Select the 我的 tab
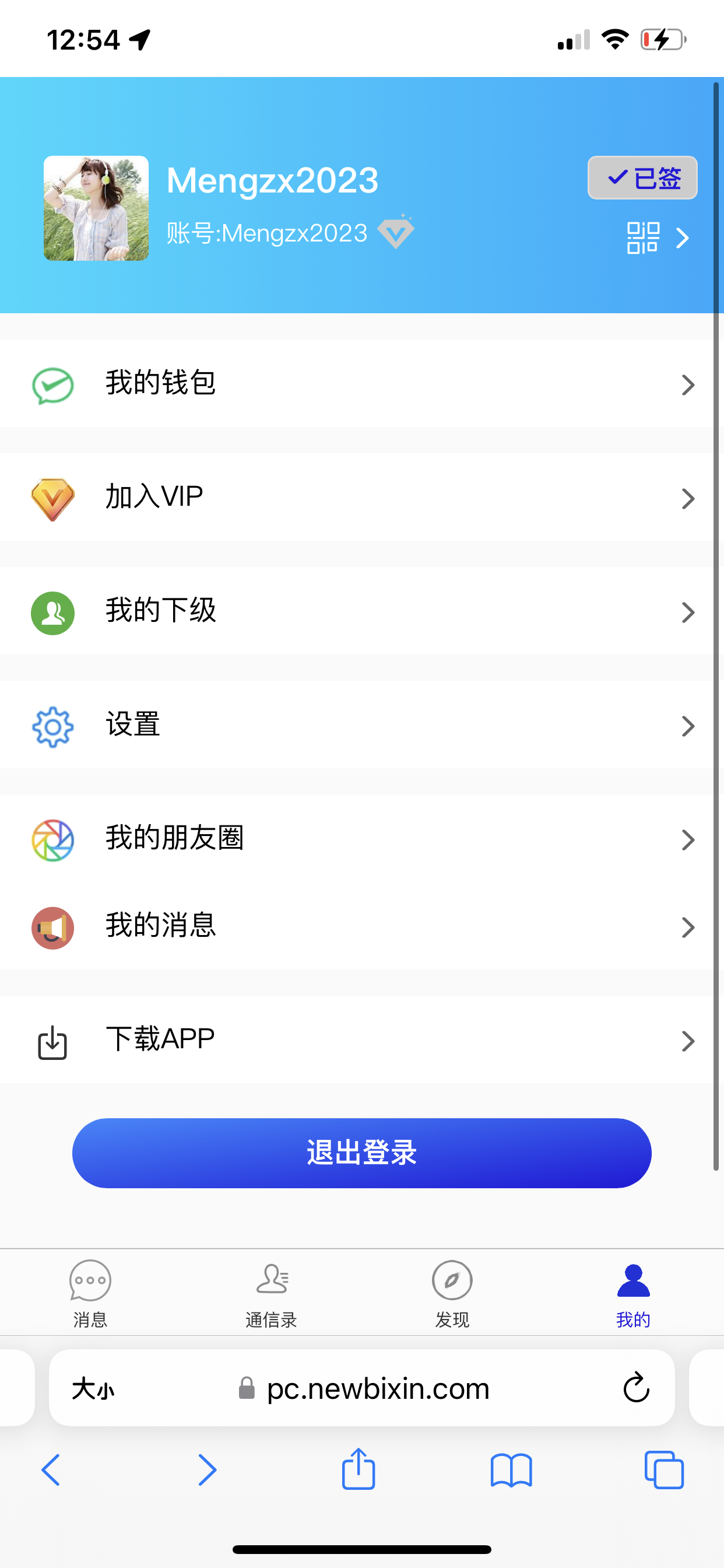Viewport: 724px width, 1568px height. [x=633, y=1293]
